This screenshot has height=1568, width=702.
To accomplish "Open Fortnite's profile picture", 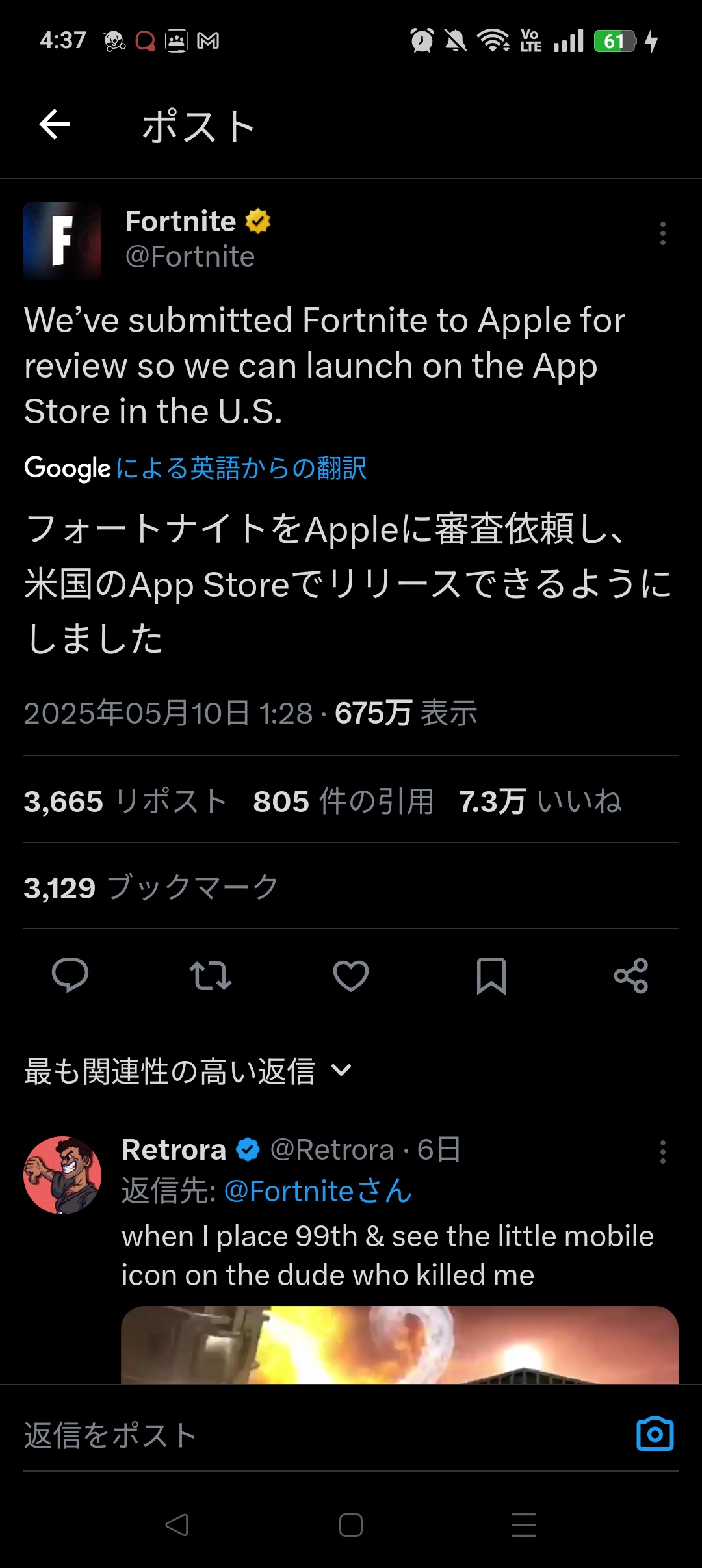I will [62, 241].
